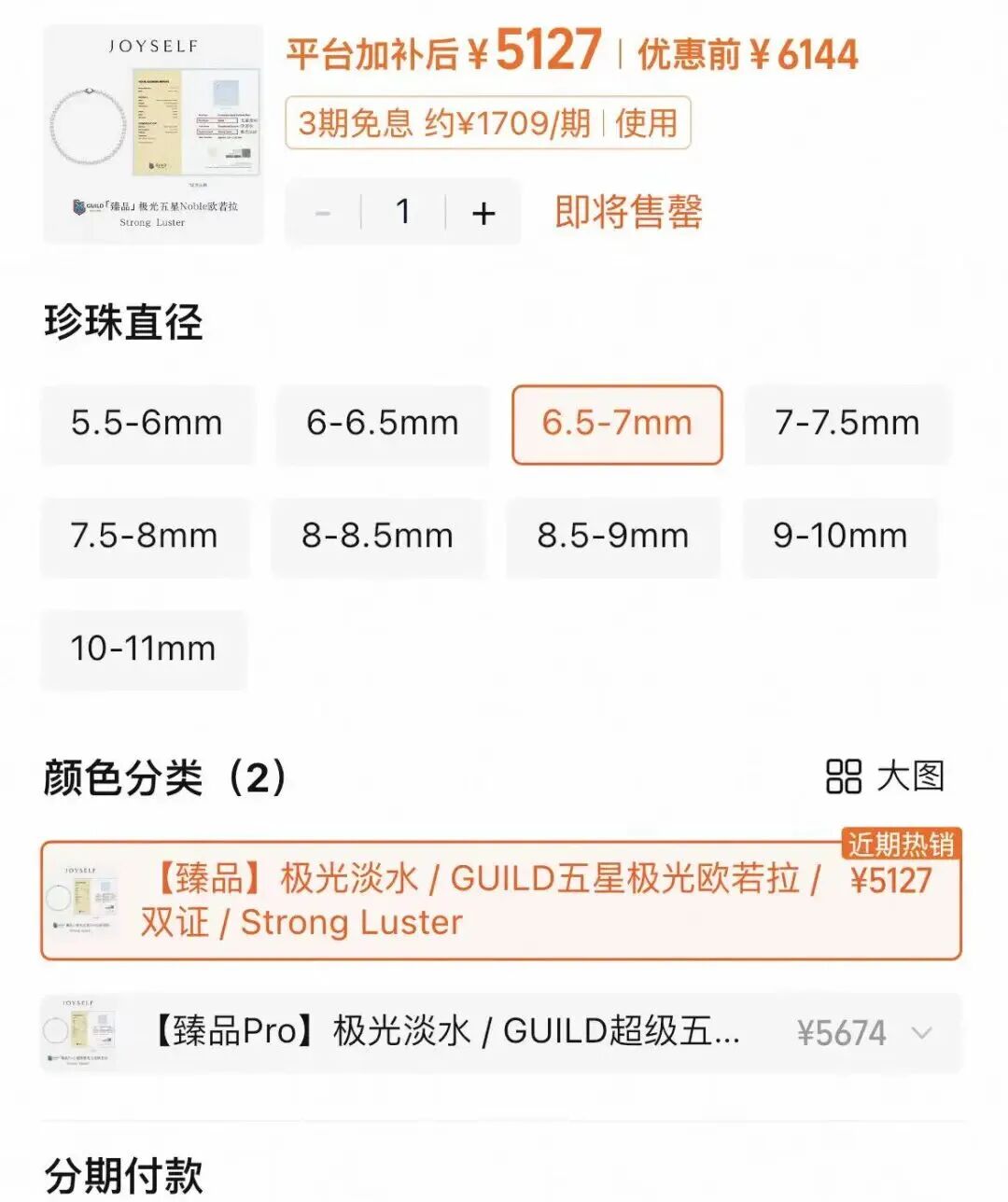The height and width of the screenshot is (1202, 1008).
Task: Open the product thumbnail image
Action: [x=153, y=133]
